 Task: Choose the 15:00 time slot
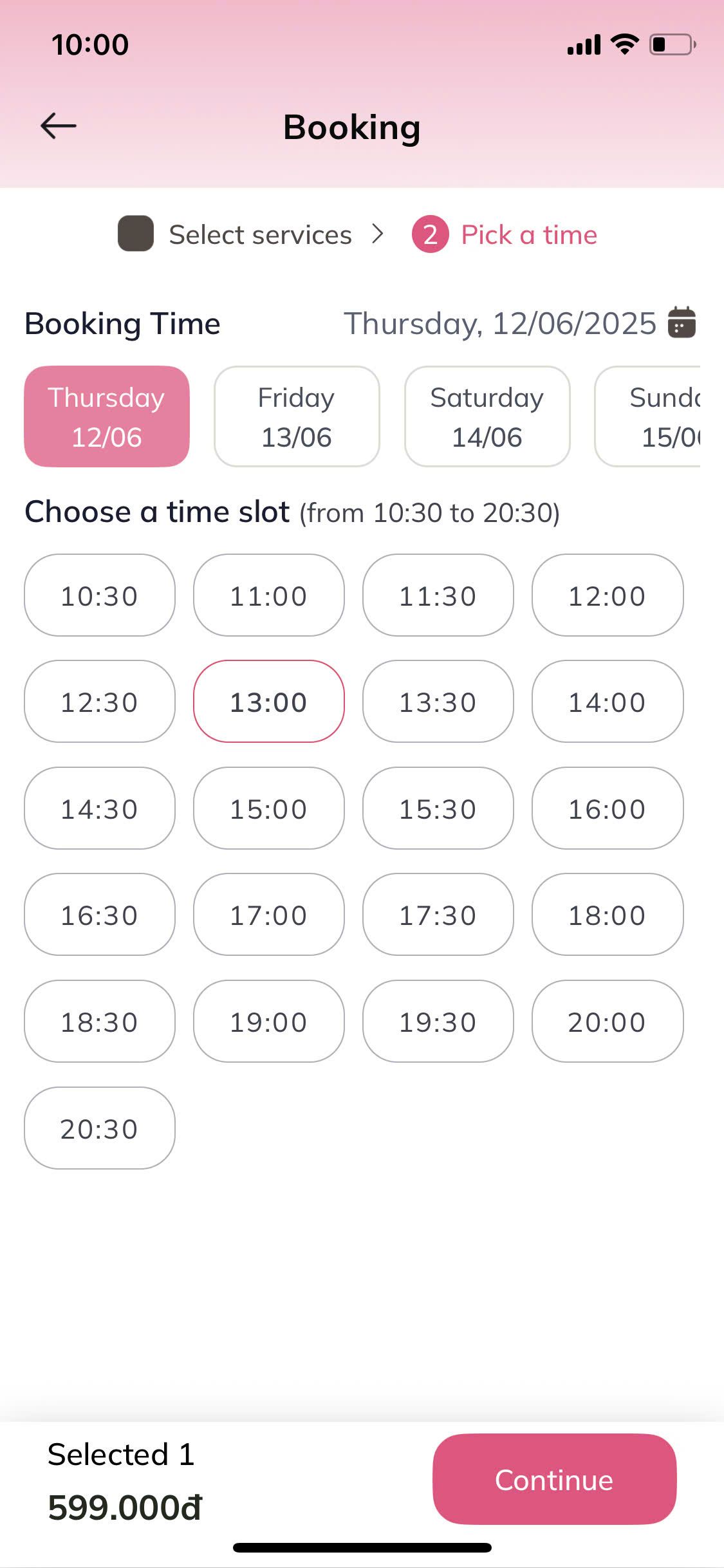coord(269,808)
